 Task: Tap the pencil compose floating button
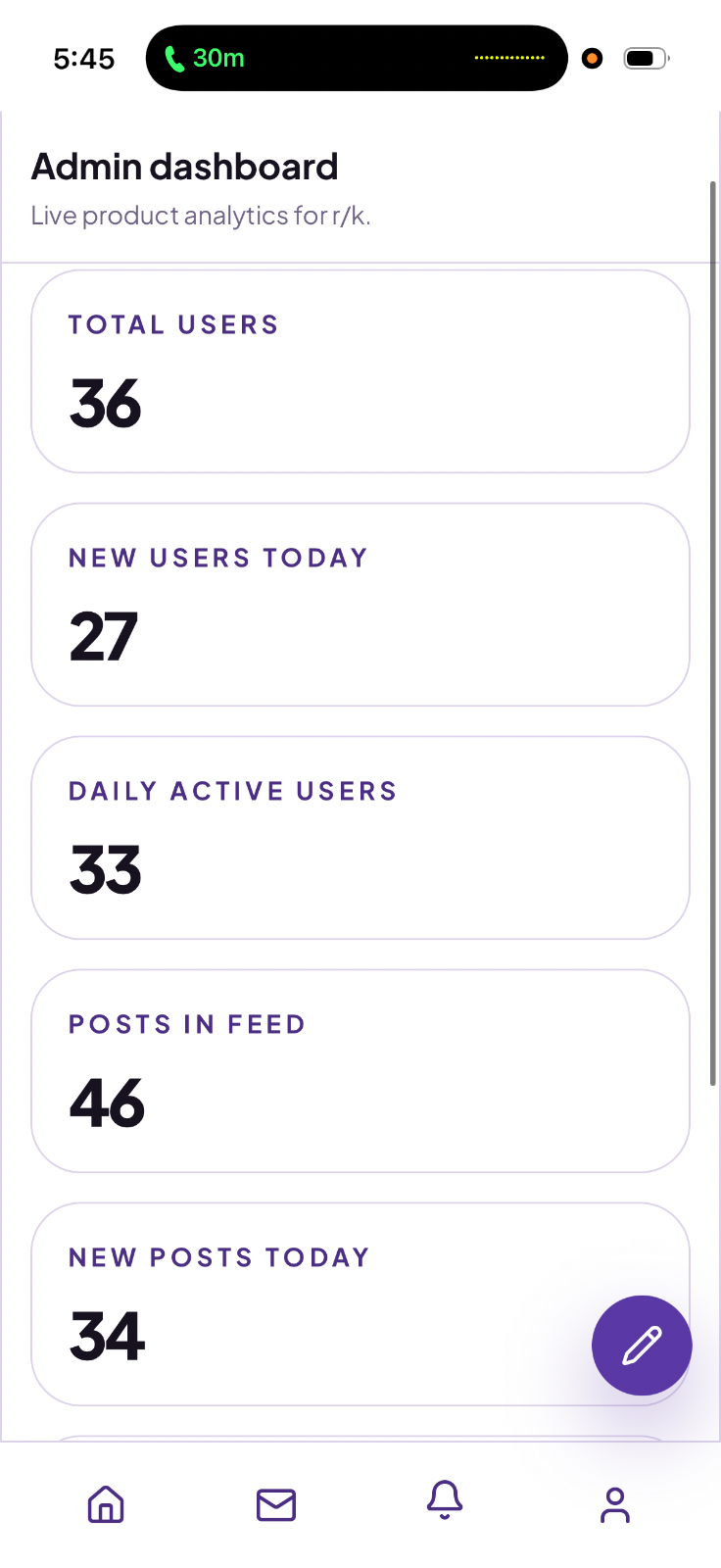coord(642,1346)
